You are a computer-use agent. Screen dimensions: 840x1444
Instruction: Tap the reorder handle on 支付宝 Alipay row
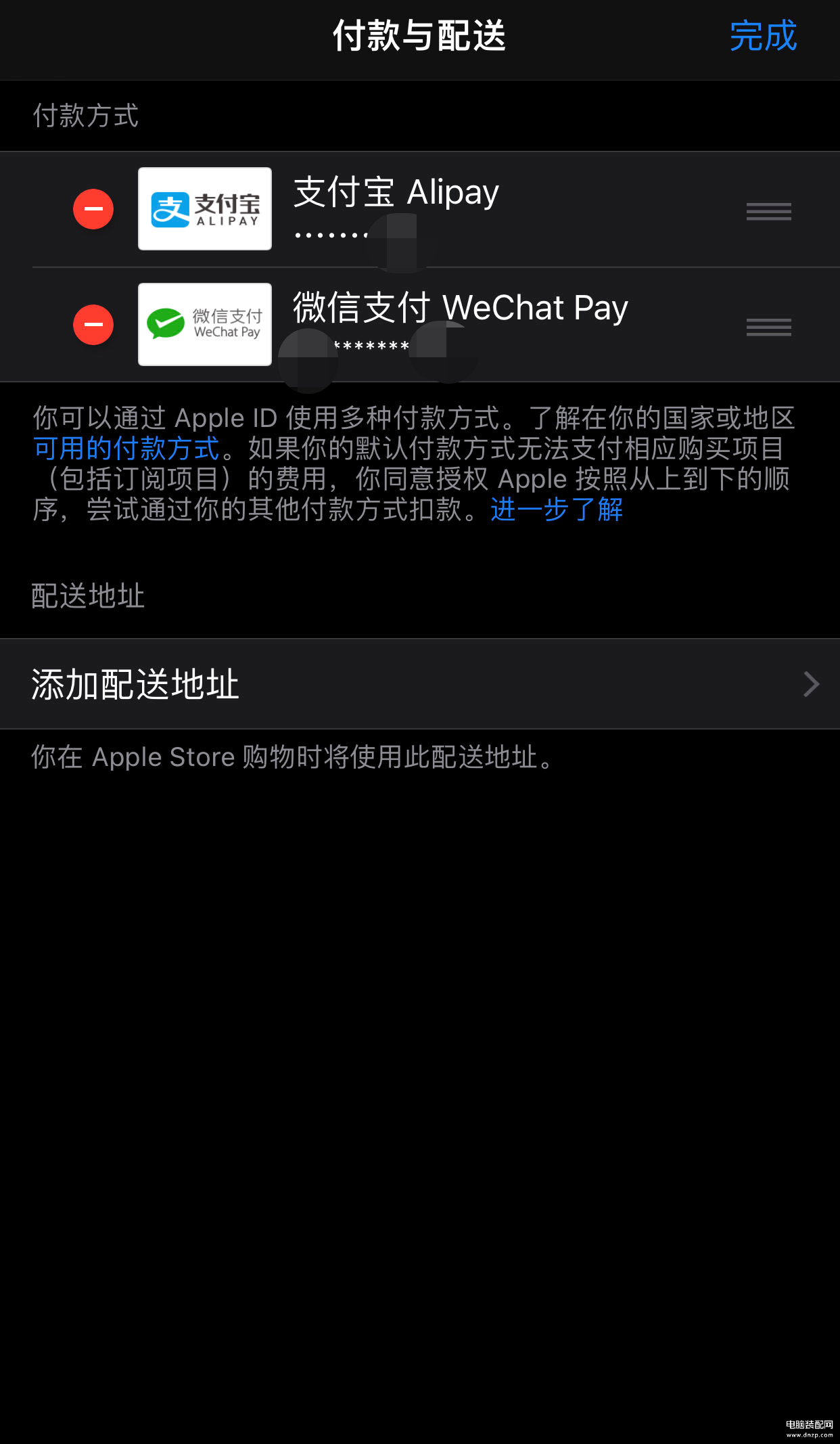pos(768,211)
